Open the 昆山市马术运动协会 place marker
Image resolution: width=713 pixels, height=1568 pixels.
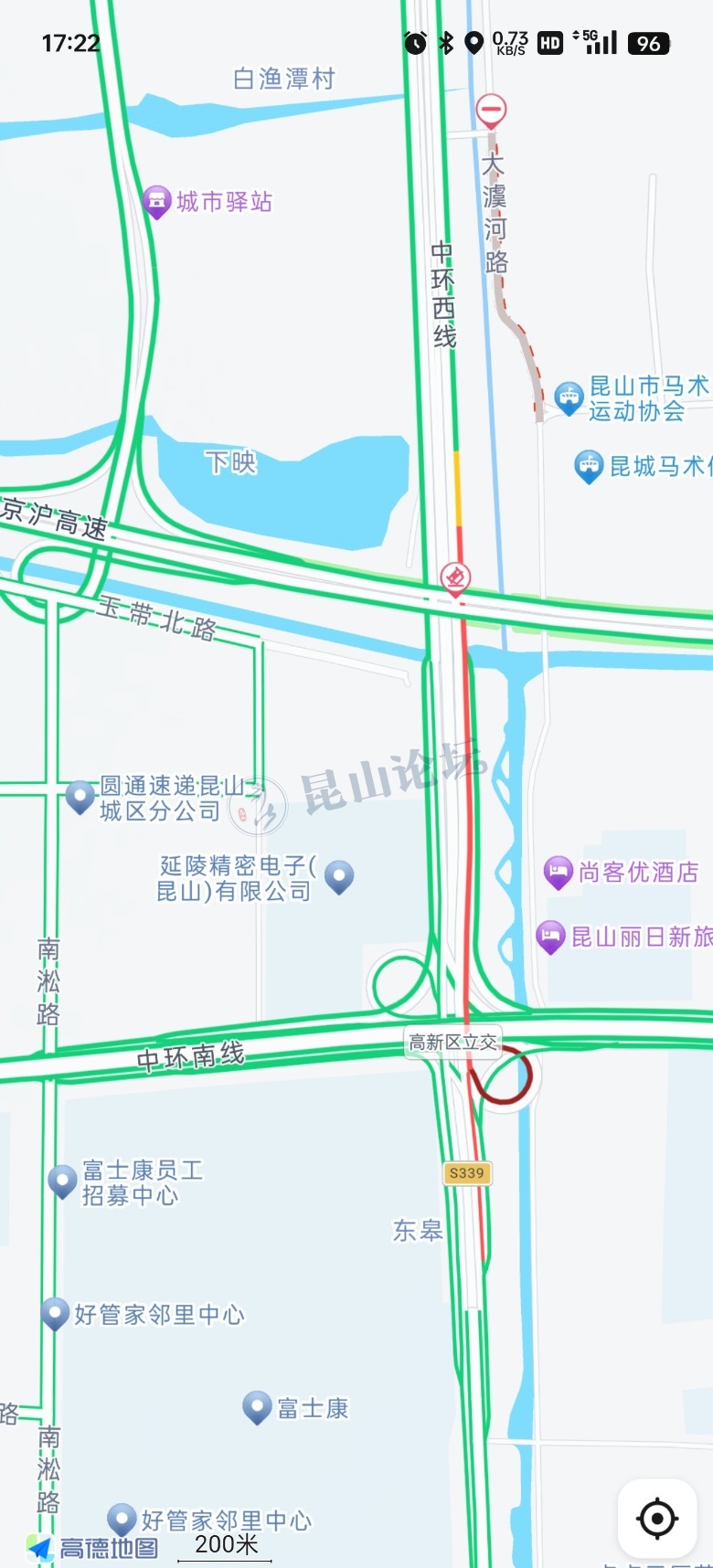pyautogui.click(x=569, y=397)
